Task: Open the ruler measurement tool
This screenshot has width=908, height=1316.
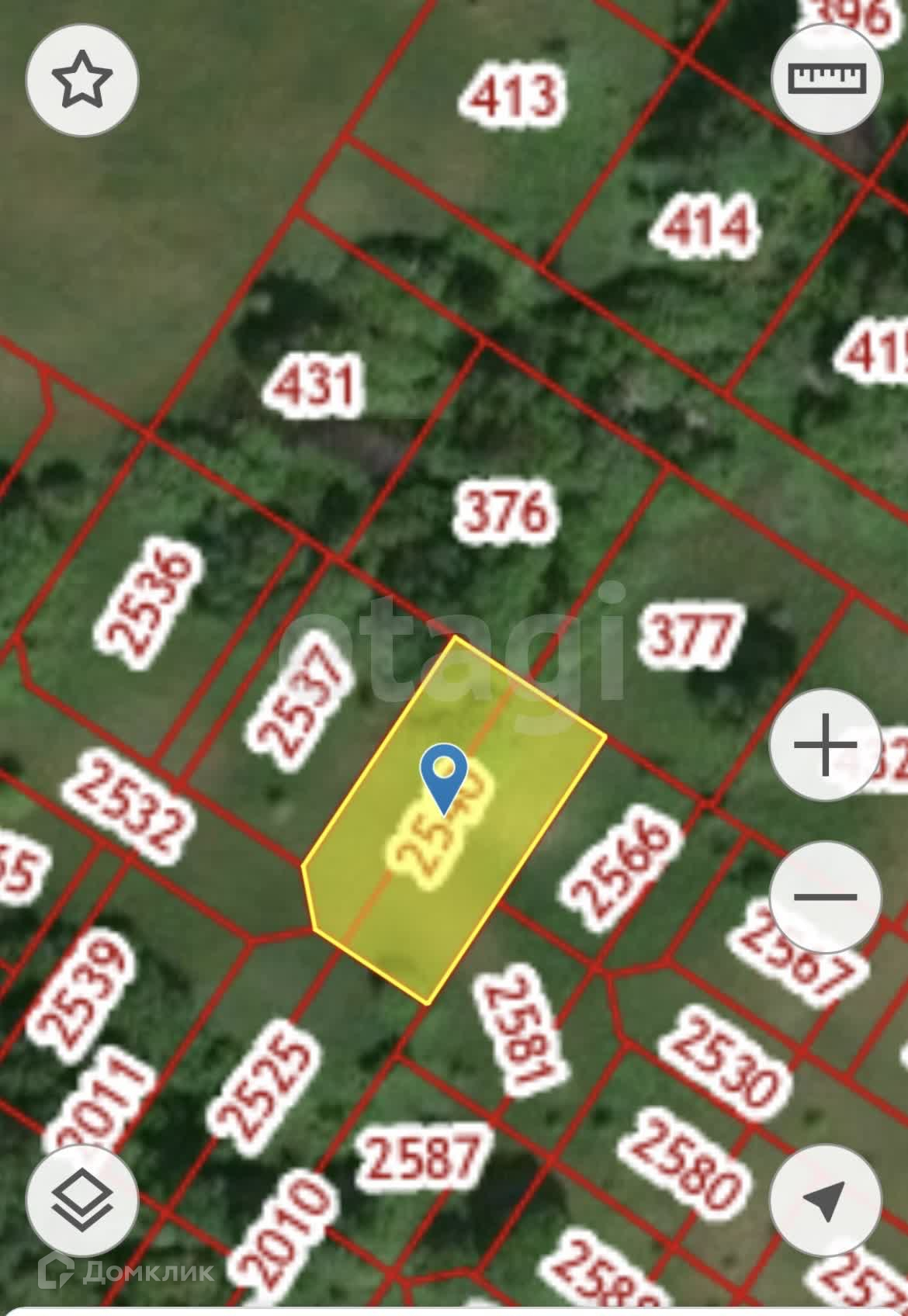Action: pyautogui.click(x=827, y=78)
